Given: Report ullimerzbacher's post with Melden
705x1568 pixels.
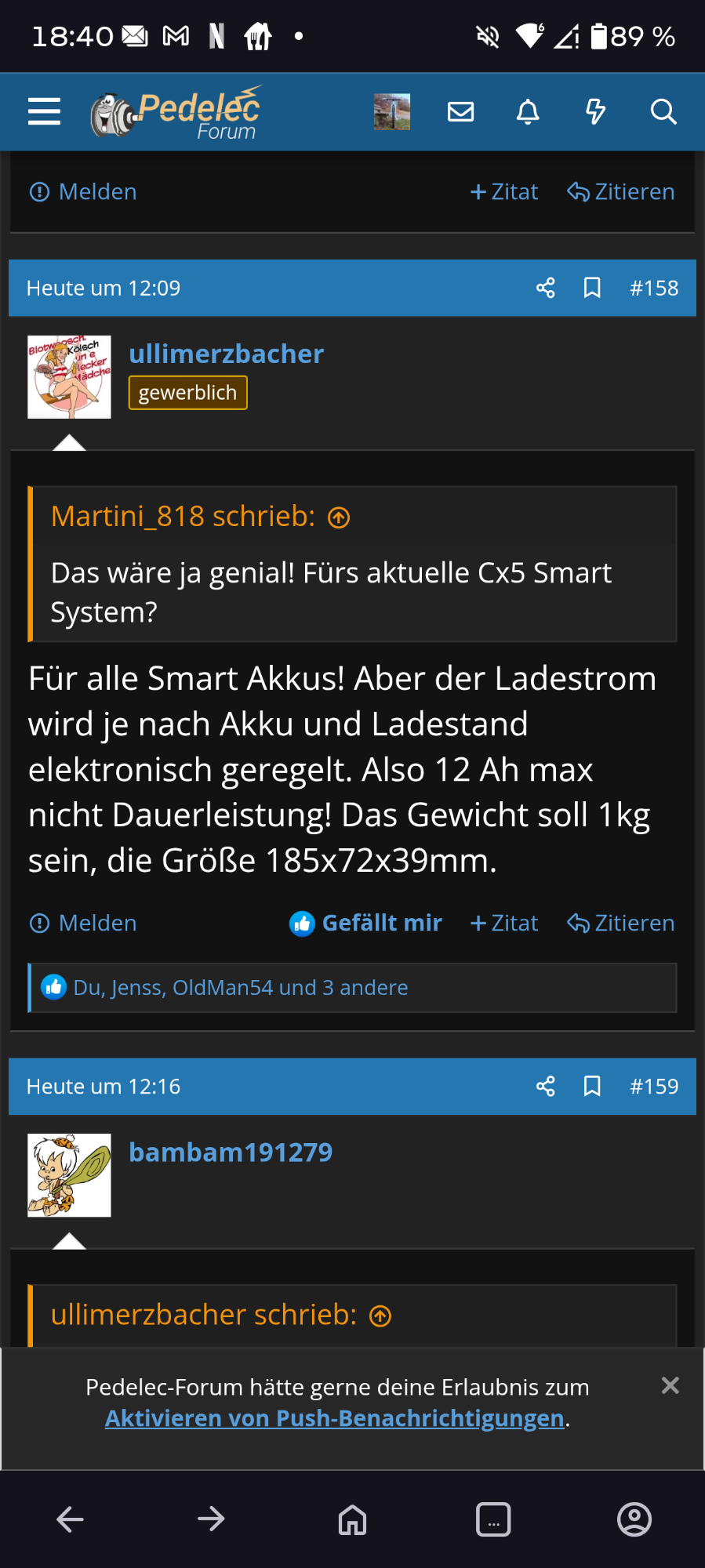Looking at the screenshot, I should tap(83, 924).
